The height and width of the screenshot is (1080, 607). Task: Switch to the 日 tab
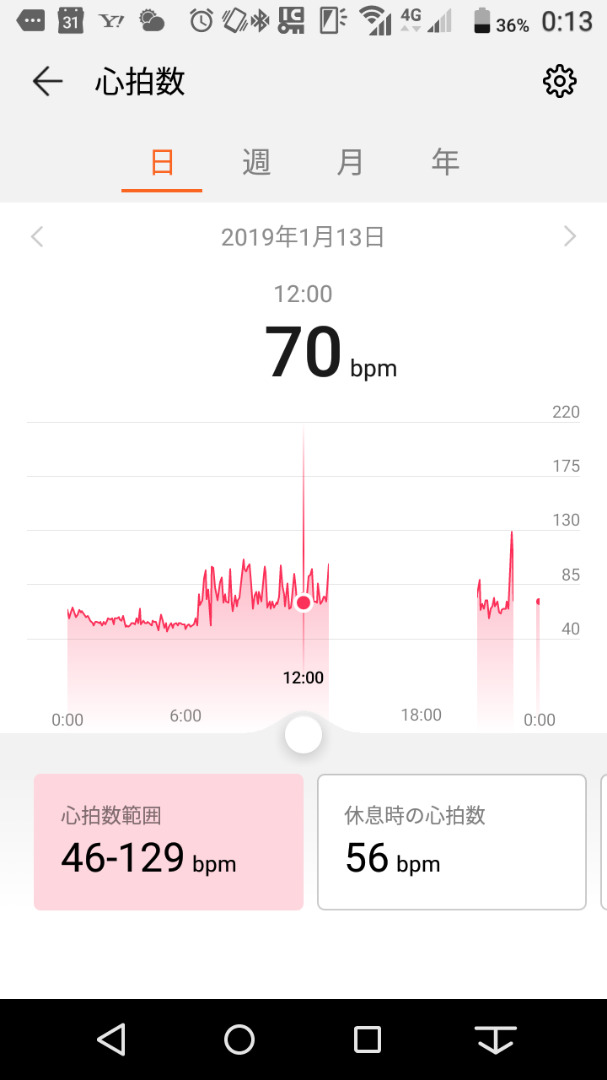click(162, 162)
